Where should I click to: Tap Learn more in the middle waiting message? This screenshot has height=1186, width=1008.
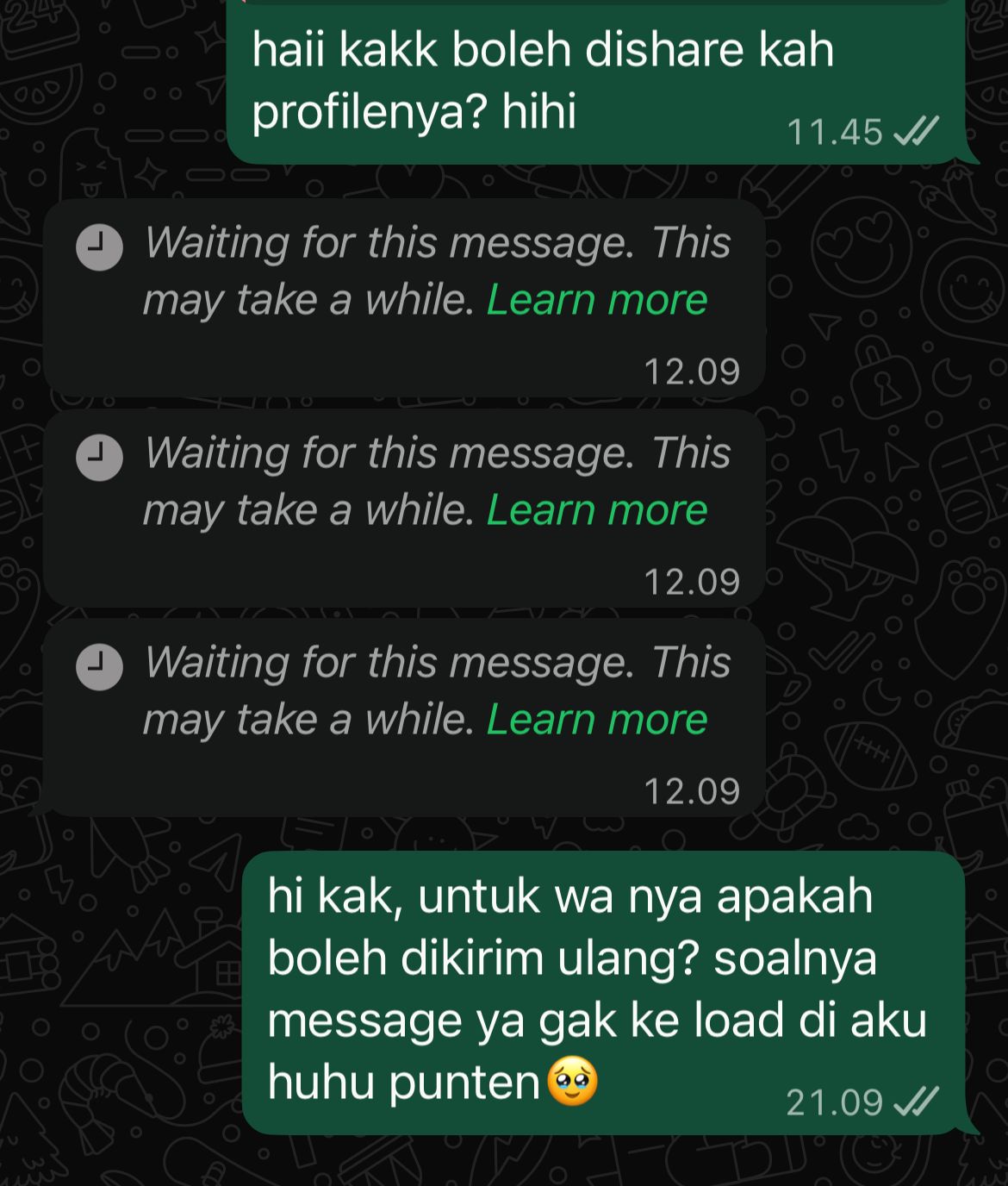596,510
